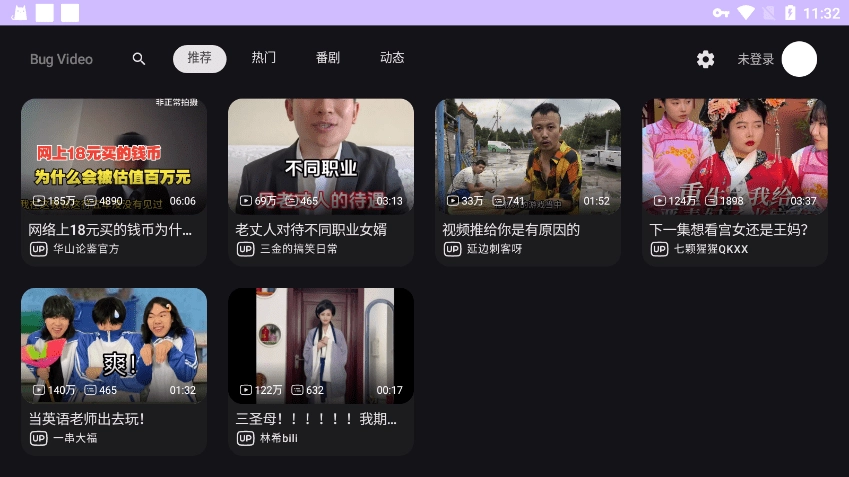This screenshot has height=477, width=849.
Task: Switch to the 番剧 tab
Action: click(328, 58)
